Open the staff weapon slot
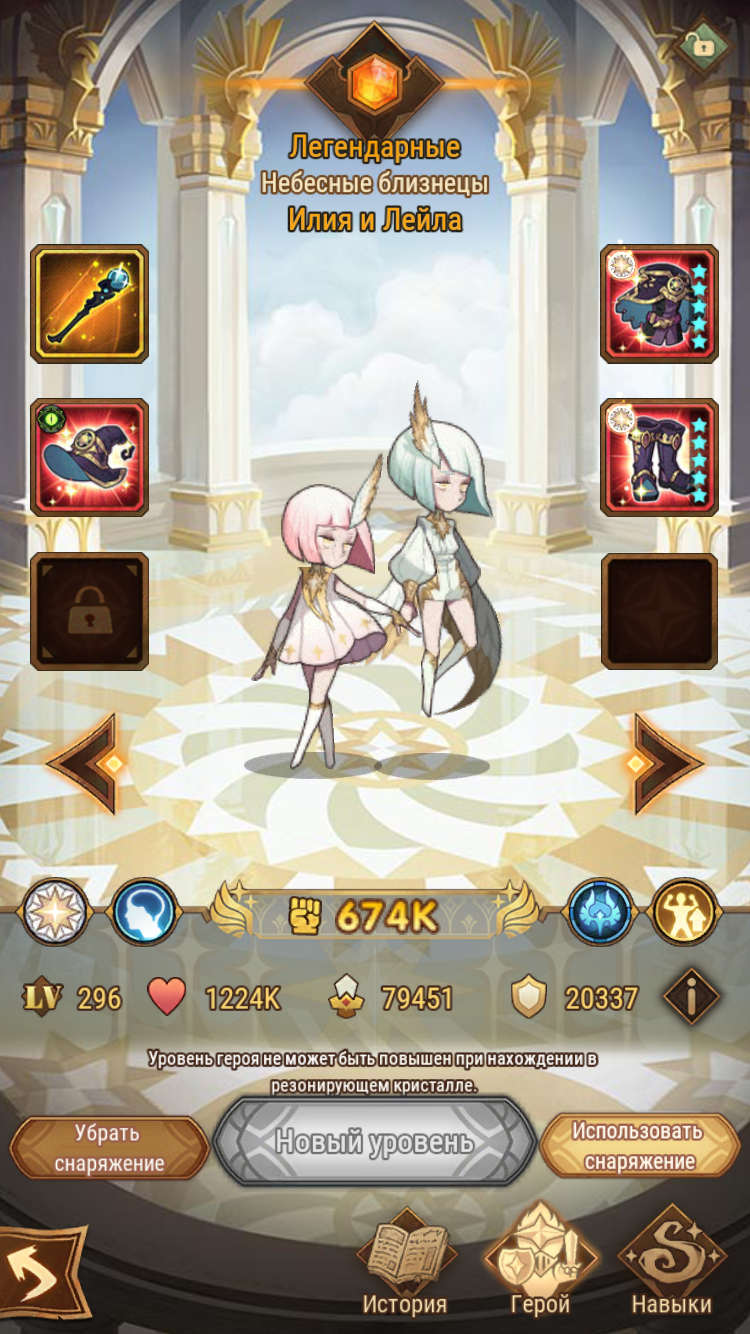 tap(90, 304)
